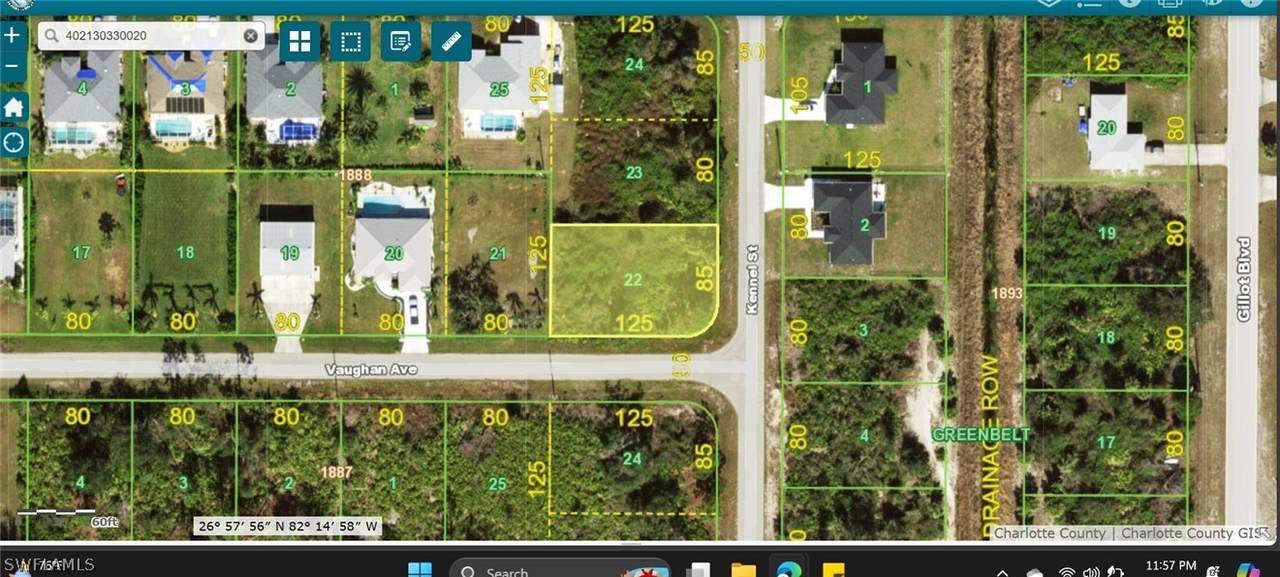Zoom out of the map
Image resolution: width=1280 pixels, height=577 pixels.
pos(13,66)
